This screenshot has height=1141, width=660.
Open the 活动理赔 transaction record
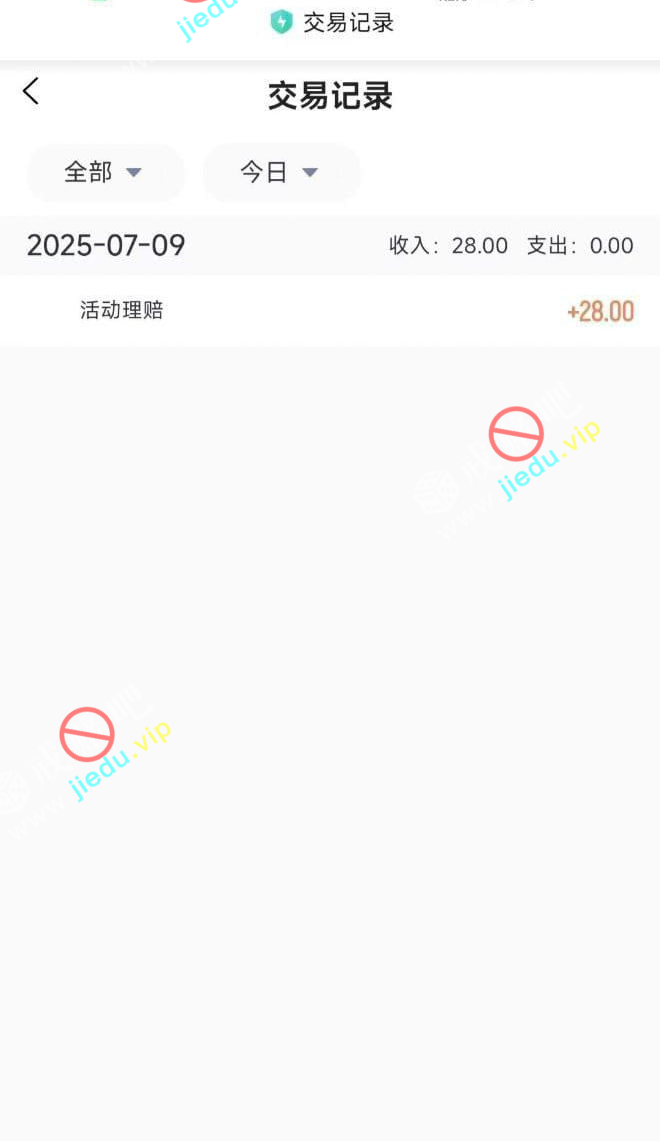330,311
